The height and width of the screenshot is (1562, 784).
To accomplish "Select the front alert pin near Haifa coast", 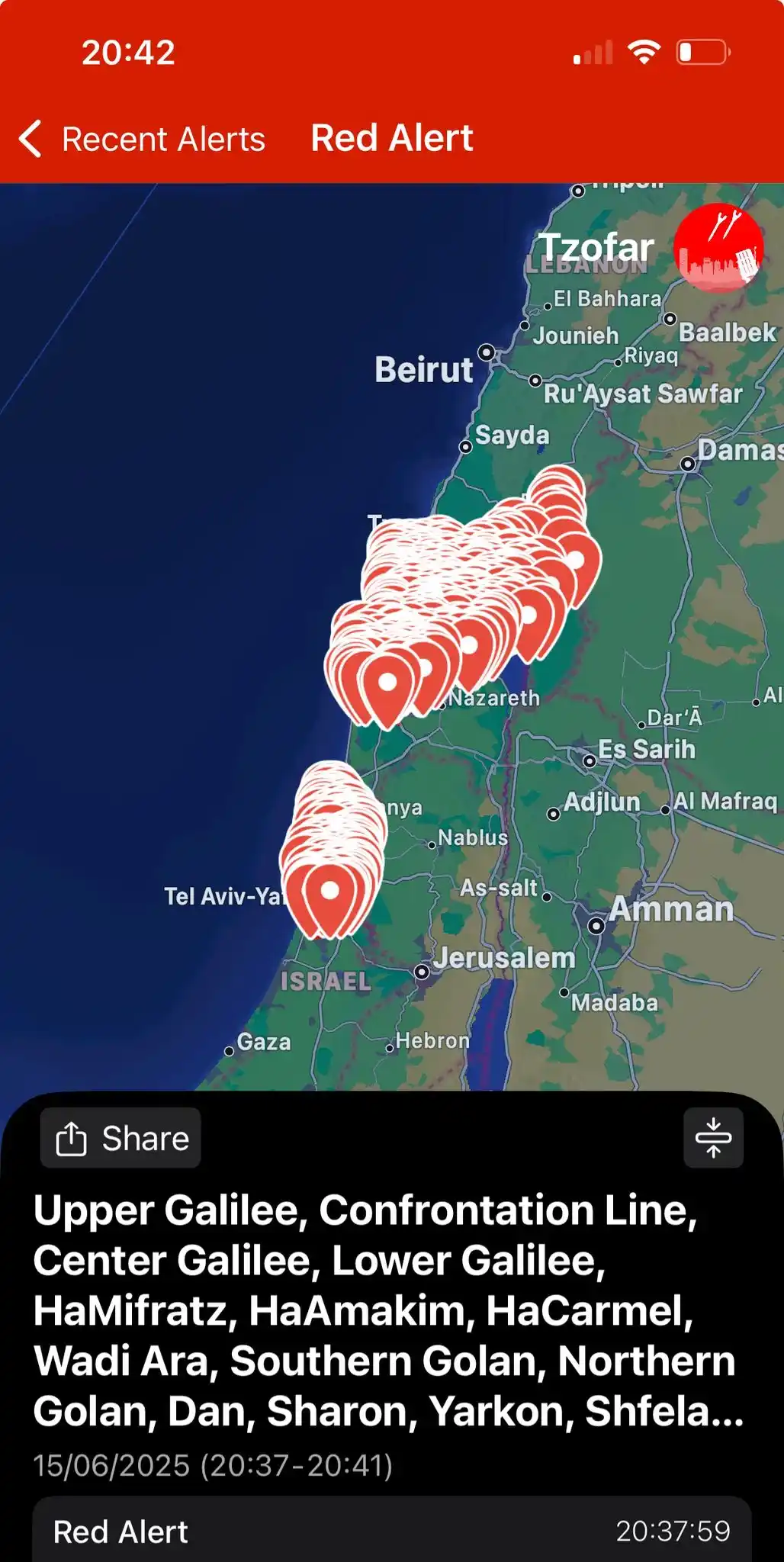I will [x=387, y=686].
